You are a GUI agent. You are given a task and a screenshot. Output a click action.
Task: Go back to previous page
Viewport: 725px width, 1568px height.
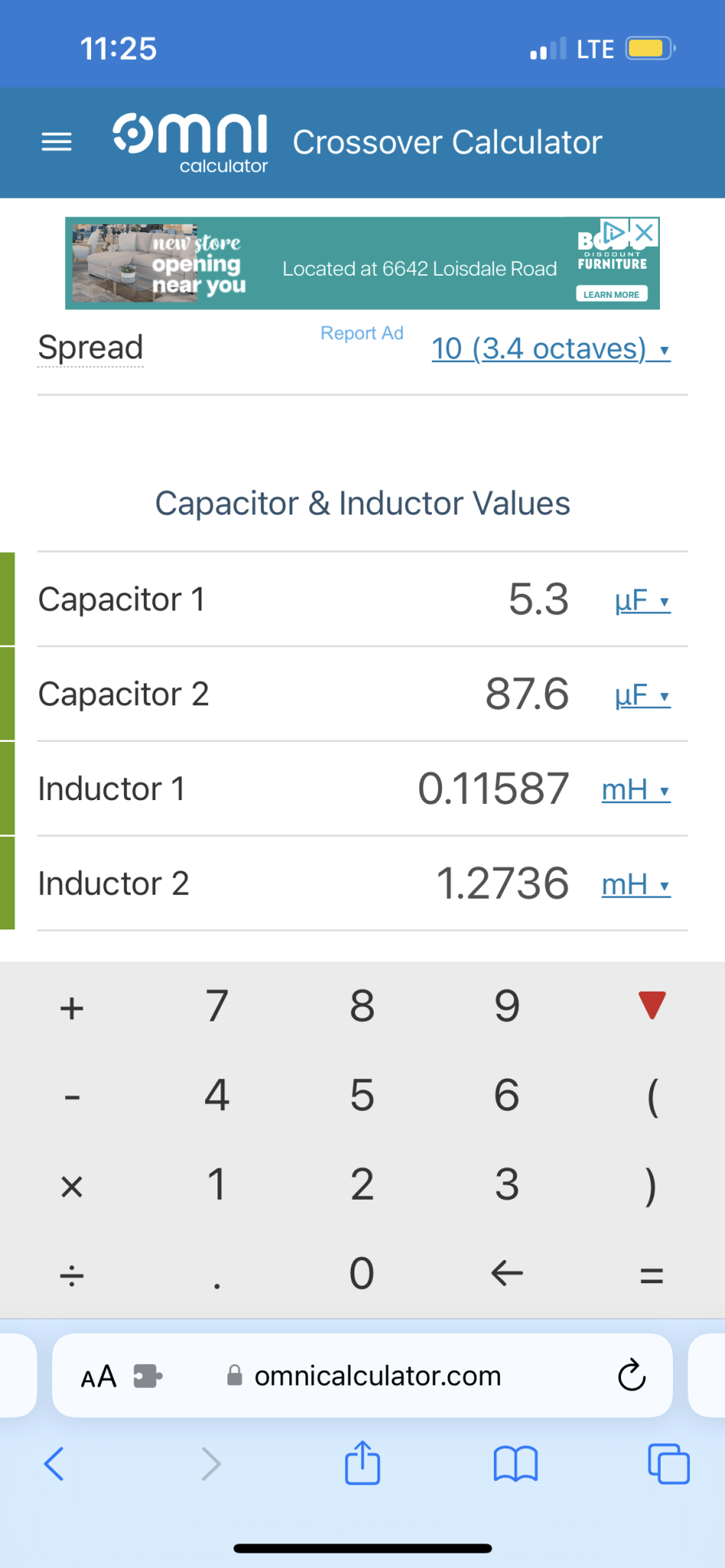pyautogui.click(x=54, y=1464)
